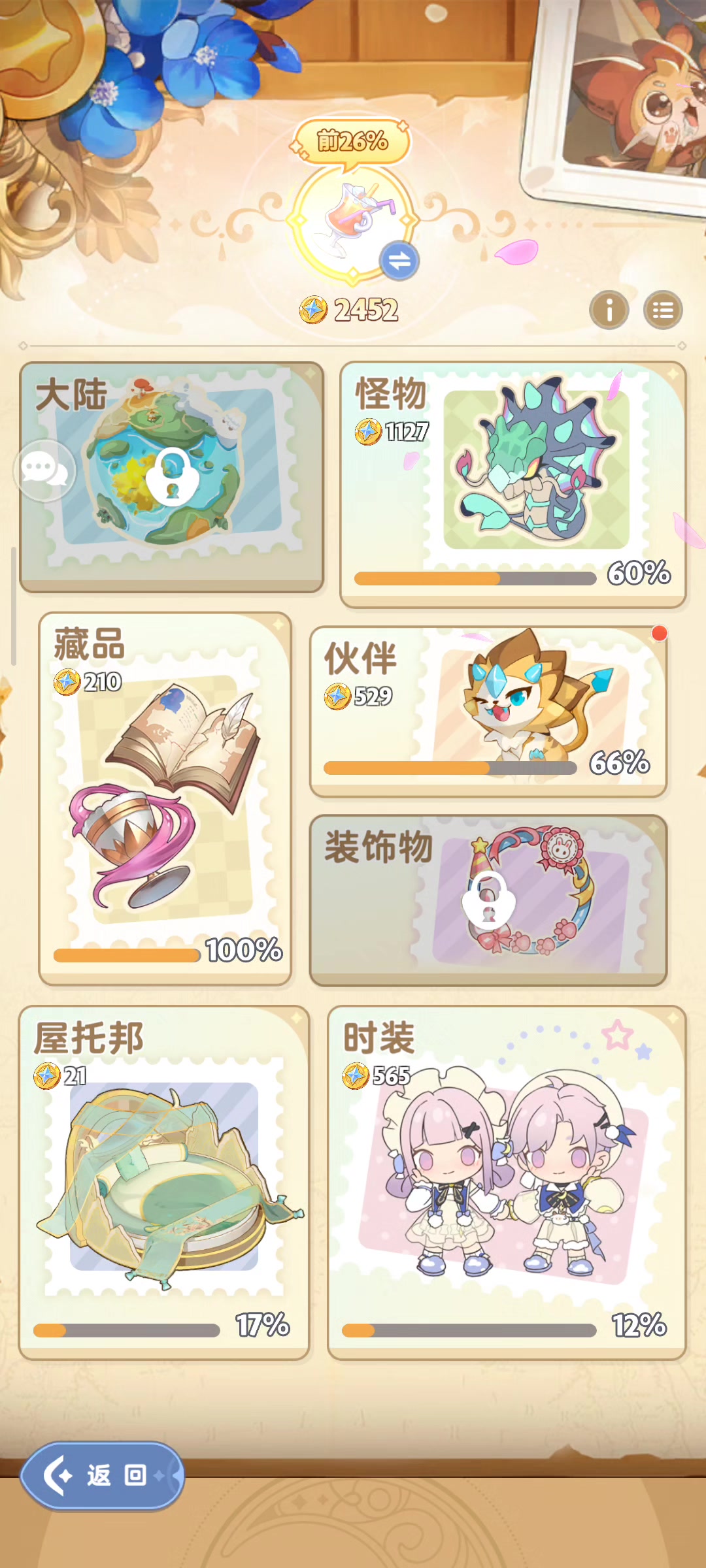Open the 时装 collection card
The height and width of the screenshot is (1568, 706).
[507, 1183]
